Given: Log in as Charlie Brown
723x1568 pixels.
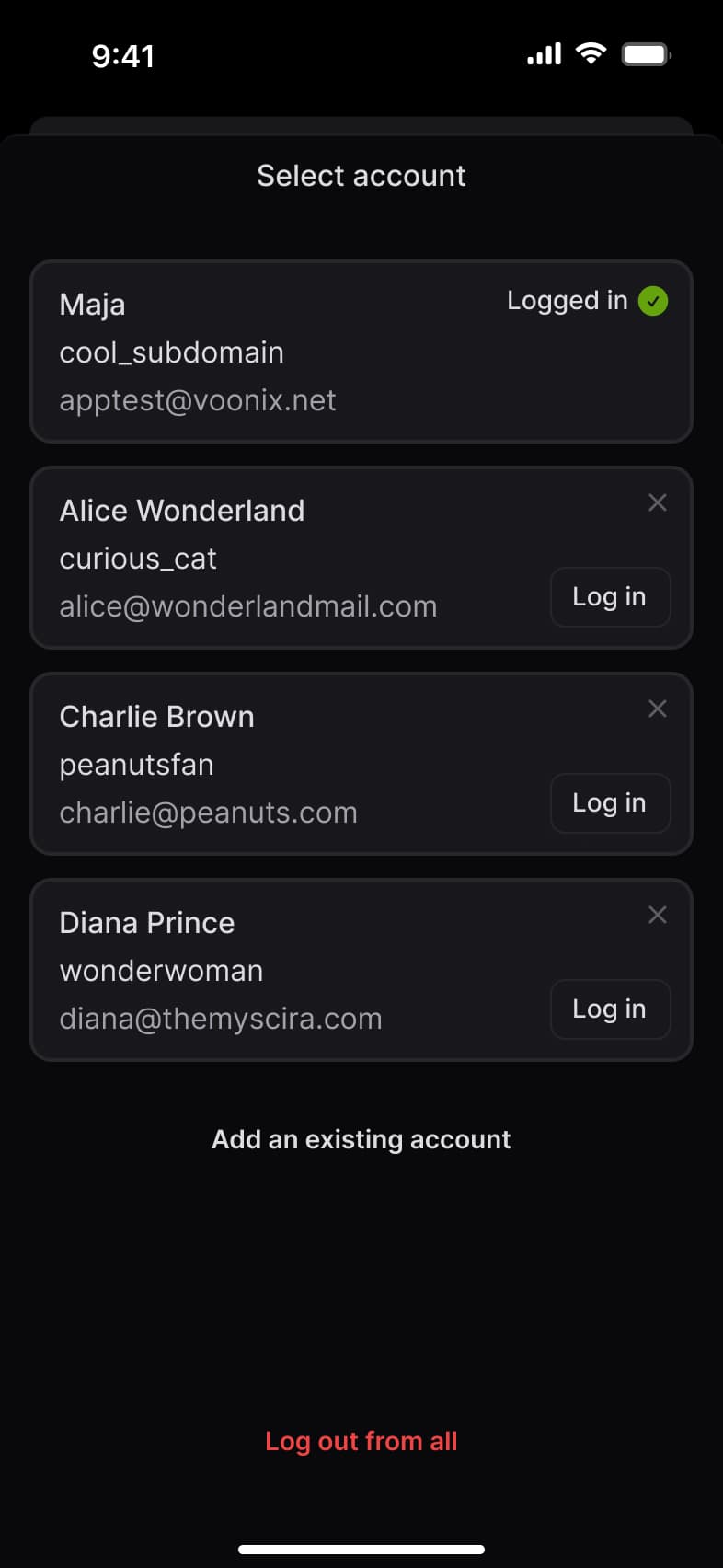Looking at the screenshot, I should 610,803.
